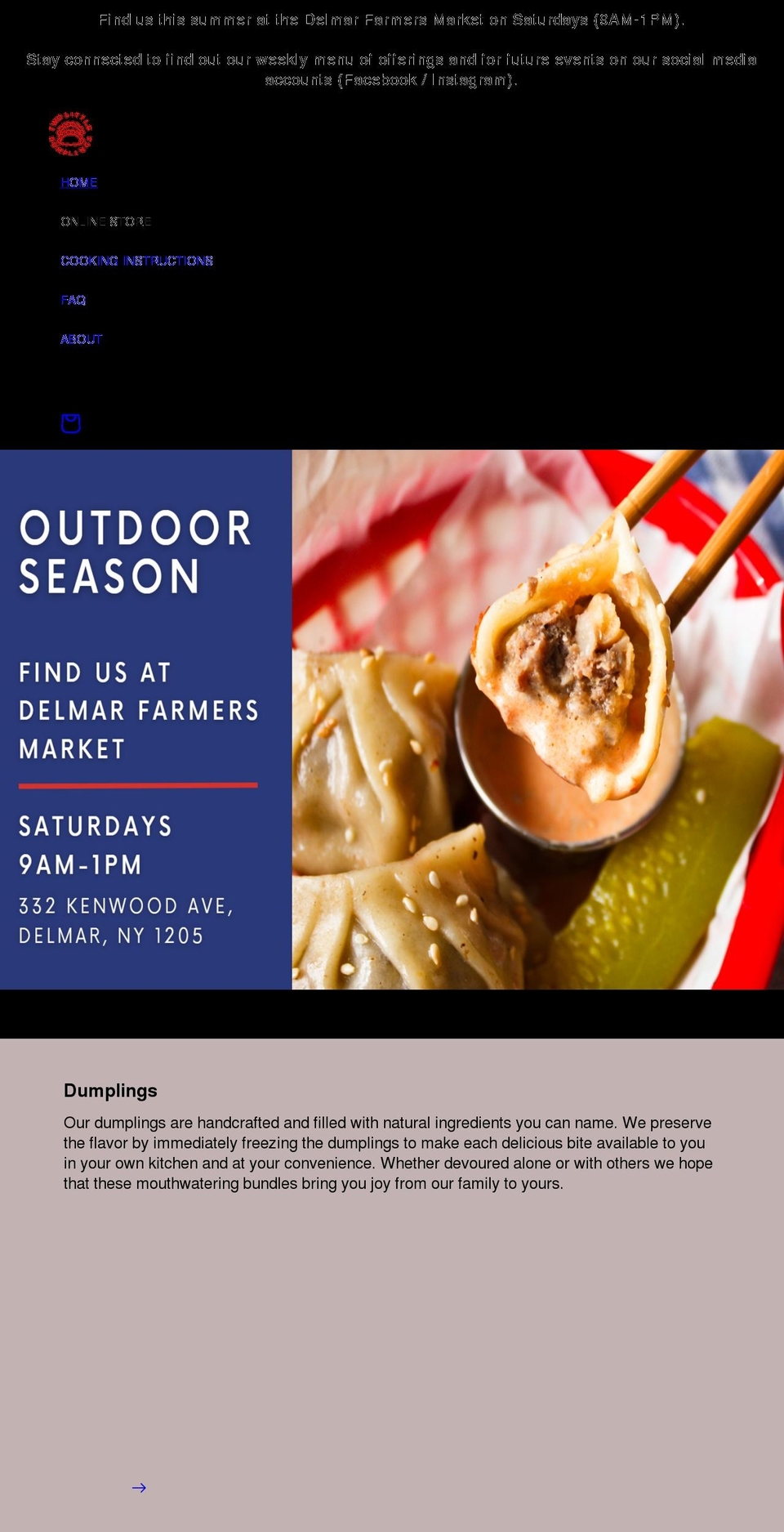Click the Dumplings heading
The image size is (784, 1532).
click(110, 1091)
